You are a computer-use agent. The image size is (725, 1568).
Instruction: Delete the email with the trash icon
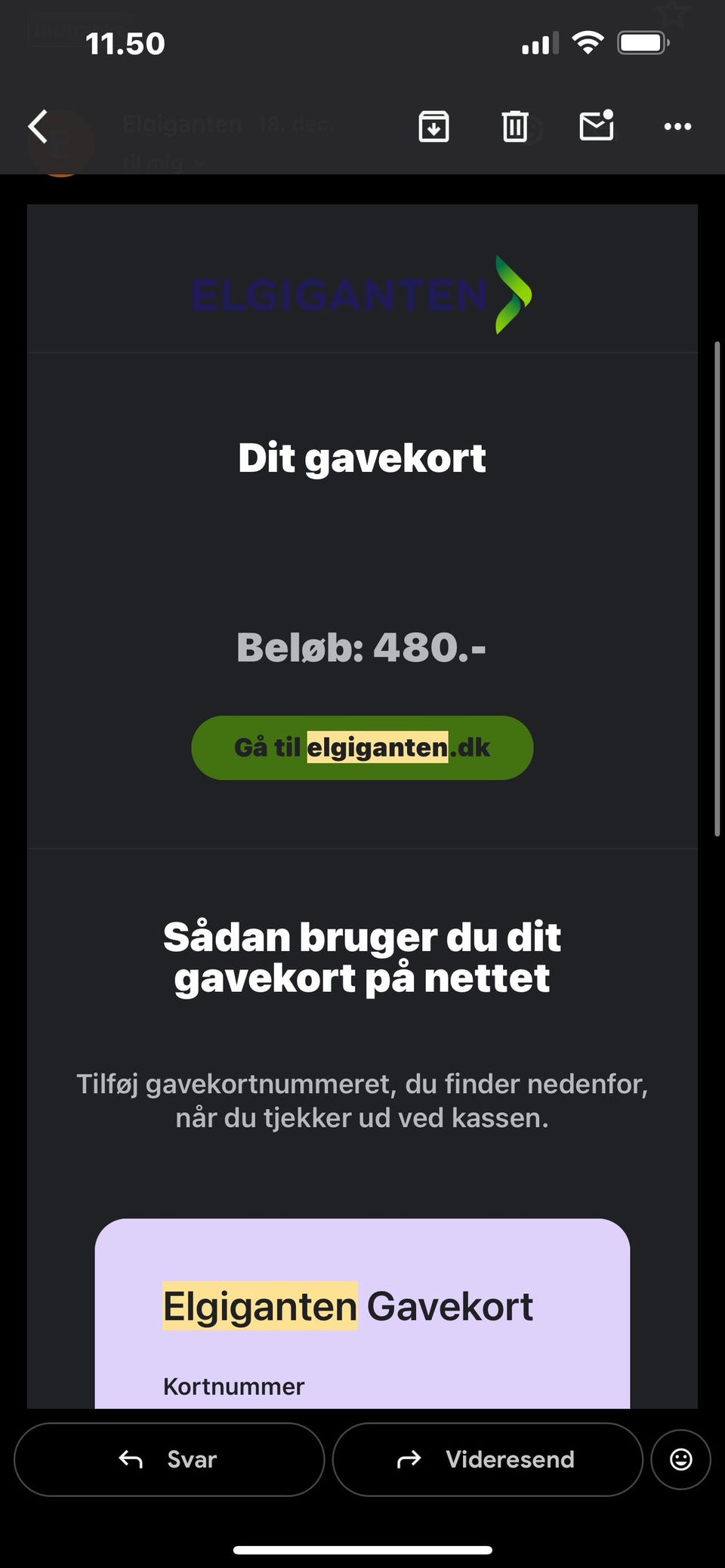(x=515, y=127)
